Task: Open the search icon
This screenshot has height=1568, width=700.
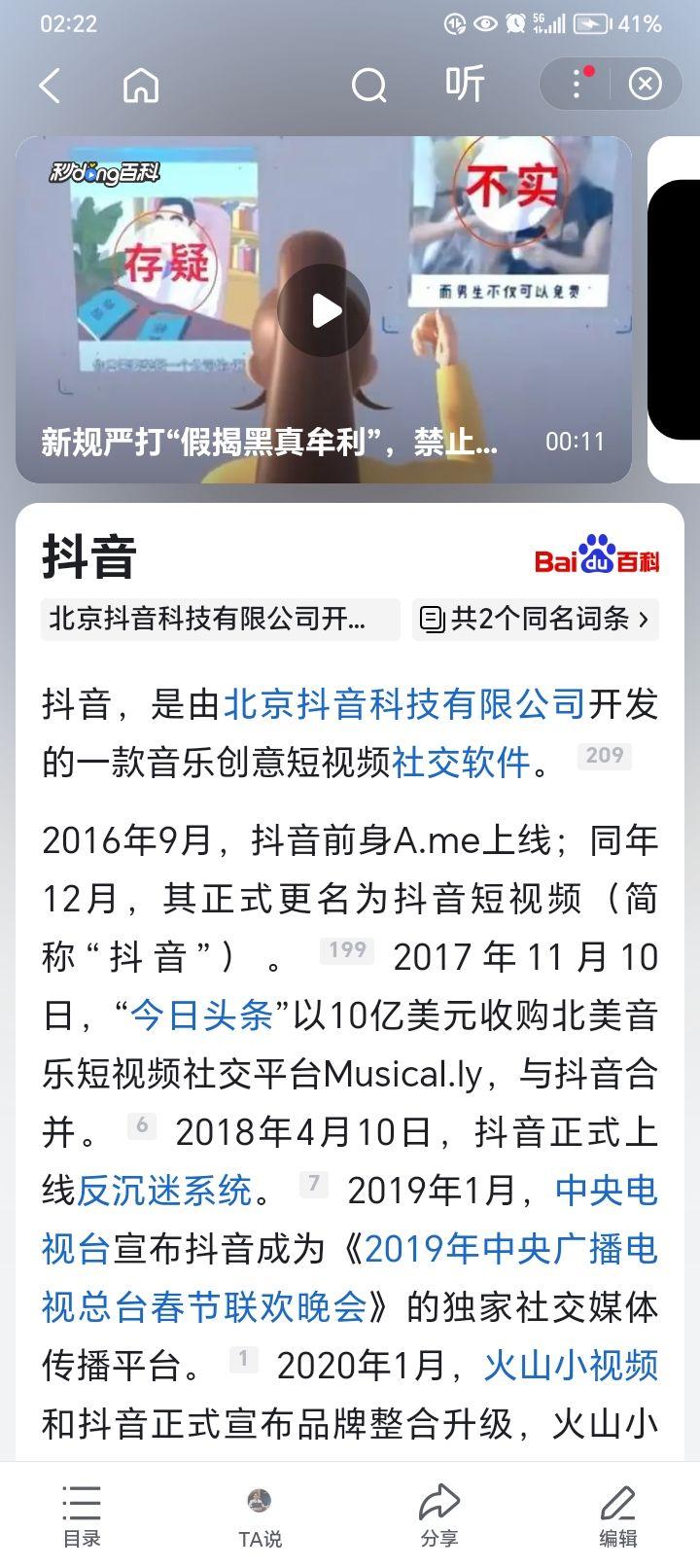Action: pos(368,87)
